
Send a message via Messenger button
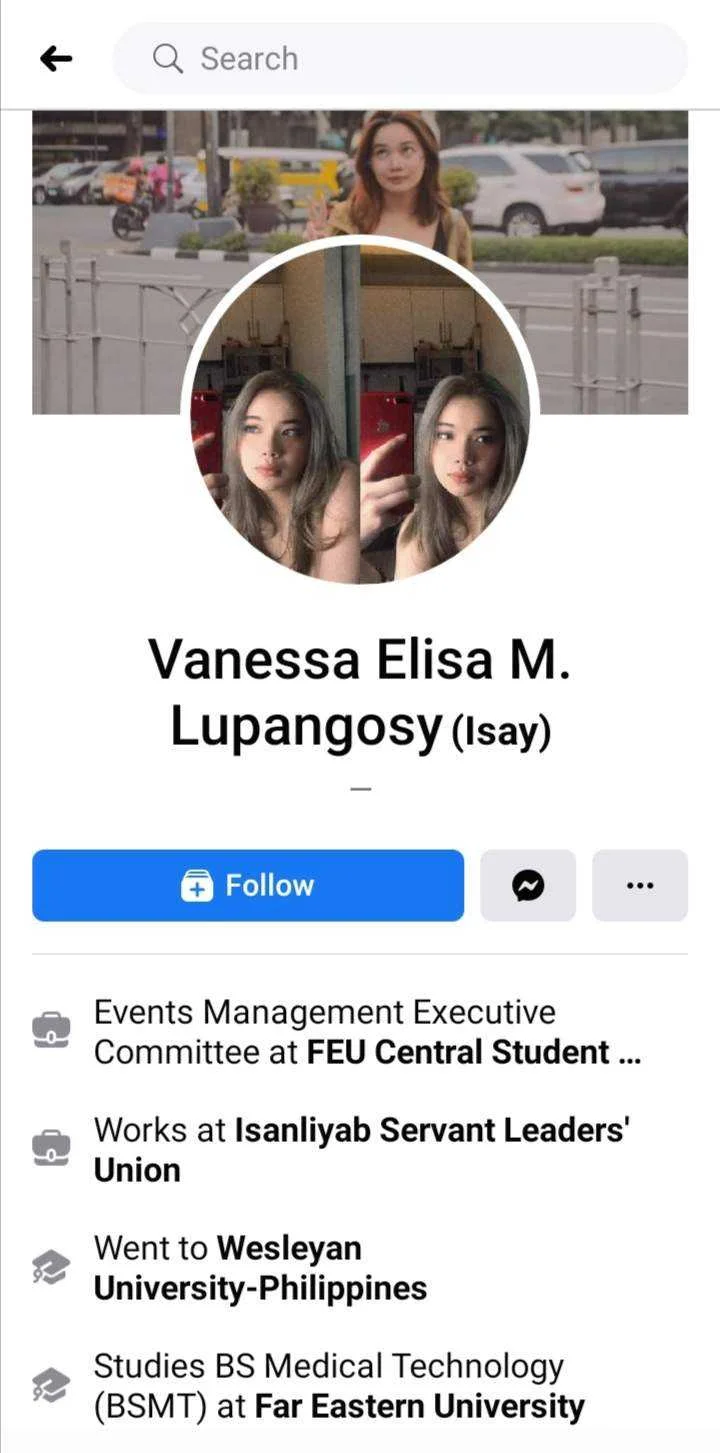tap(528, 885)
